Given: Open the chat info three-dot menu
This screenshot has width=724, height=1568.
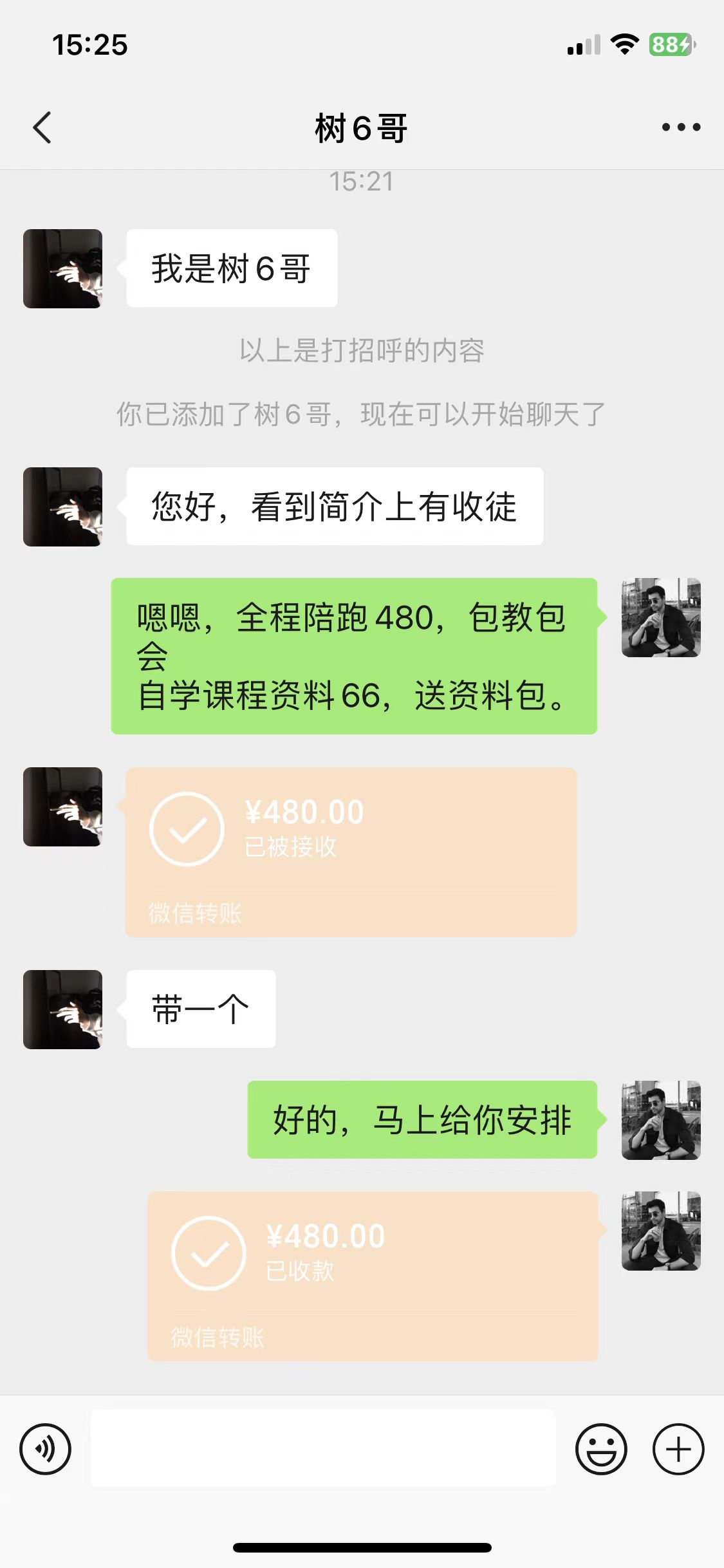Looking at the screenshot, I should point(681,127).
